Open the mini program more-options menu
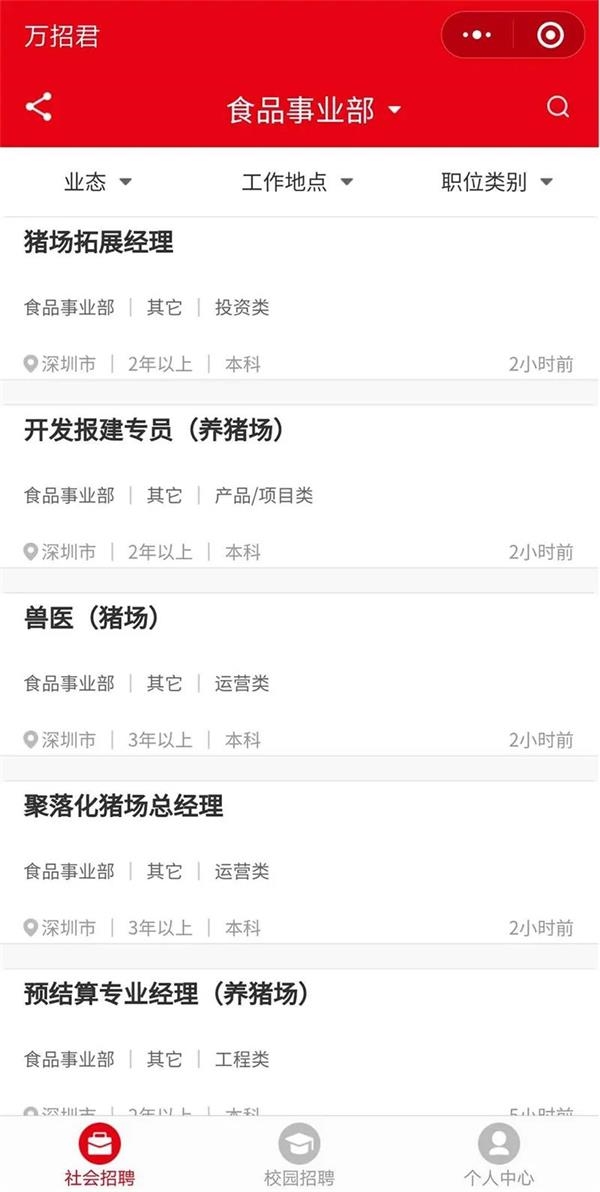The height and width of the screenshot is (1192, 600). pyautogui.click(x=478, y=35)
